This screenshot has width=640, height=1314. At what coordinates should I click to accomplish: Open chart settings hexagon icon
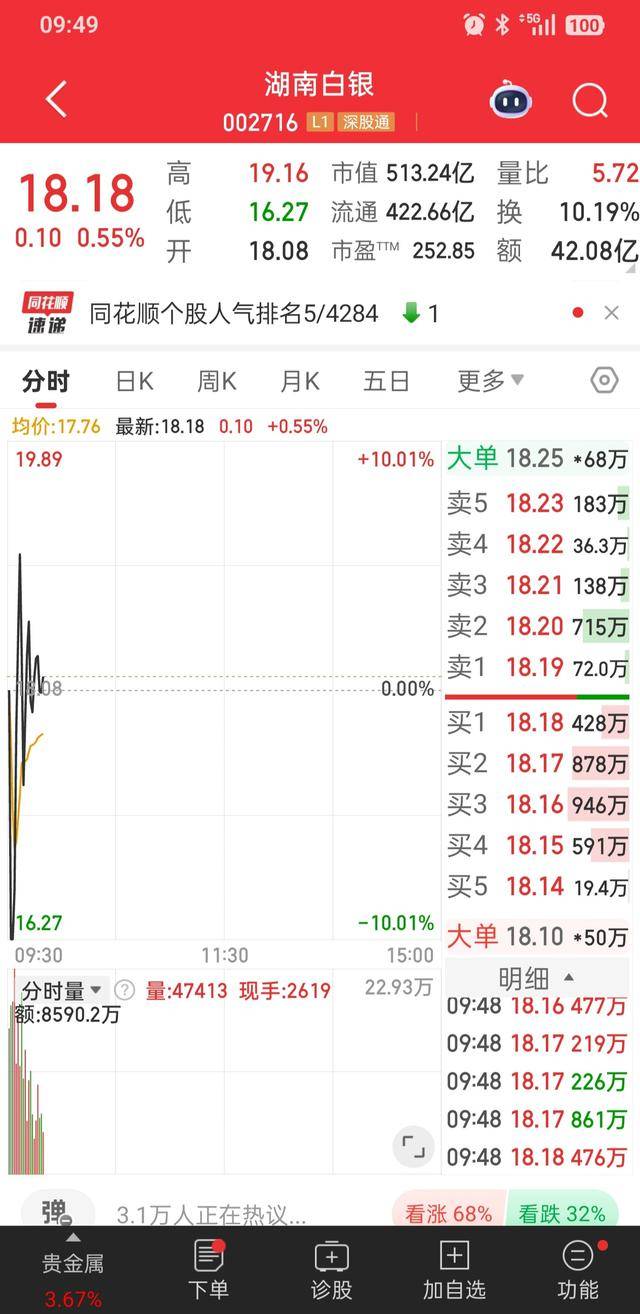click(x=604, y=381)
